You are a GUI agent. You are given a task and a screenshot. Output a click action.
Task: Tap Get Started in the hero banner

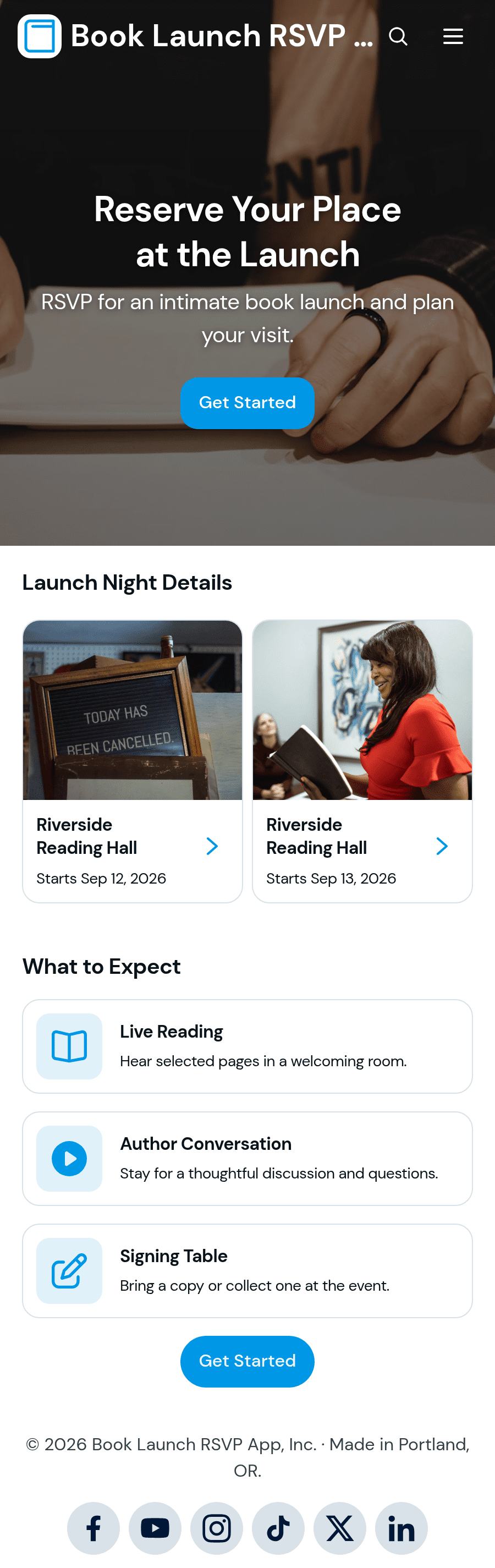(247, 403)
